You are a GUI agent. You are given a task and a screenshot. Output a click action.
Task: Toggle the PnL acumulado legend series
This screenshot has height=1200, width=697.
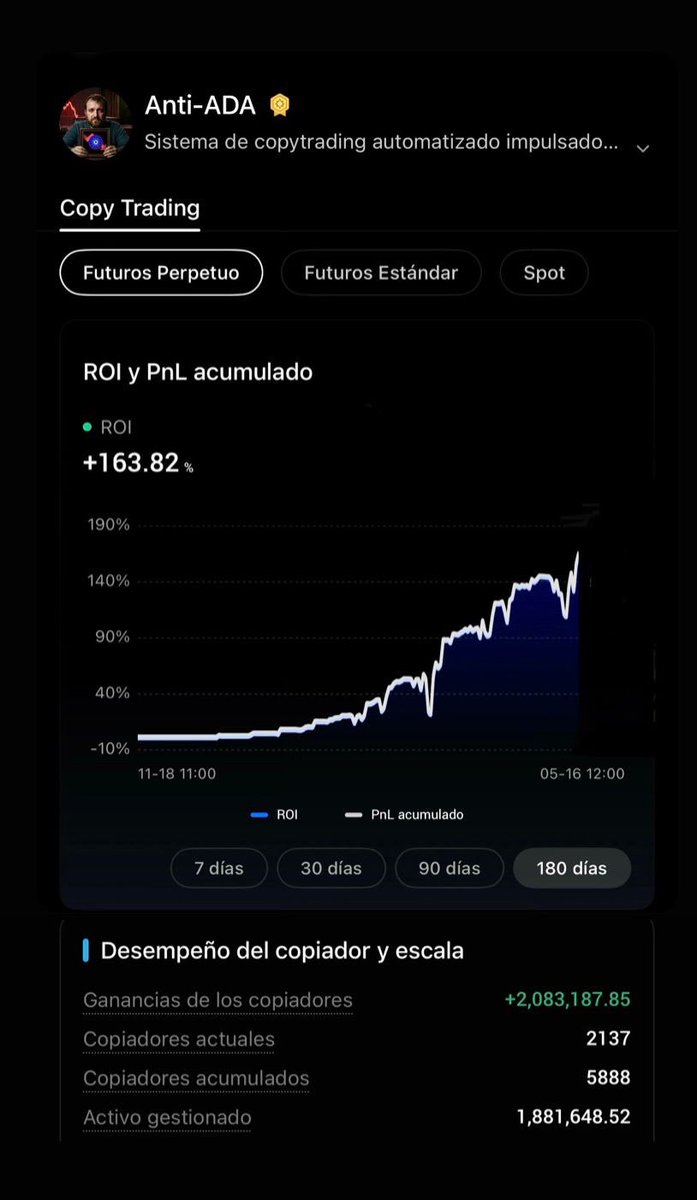click(404, 815)
